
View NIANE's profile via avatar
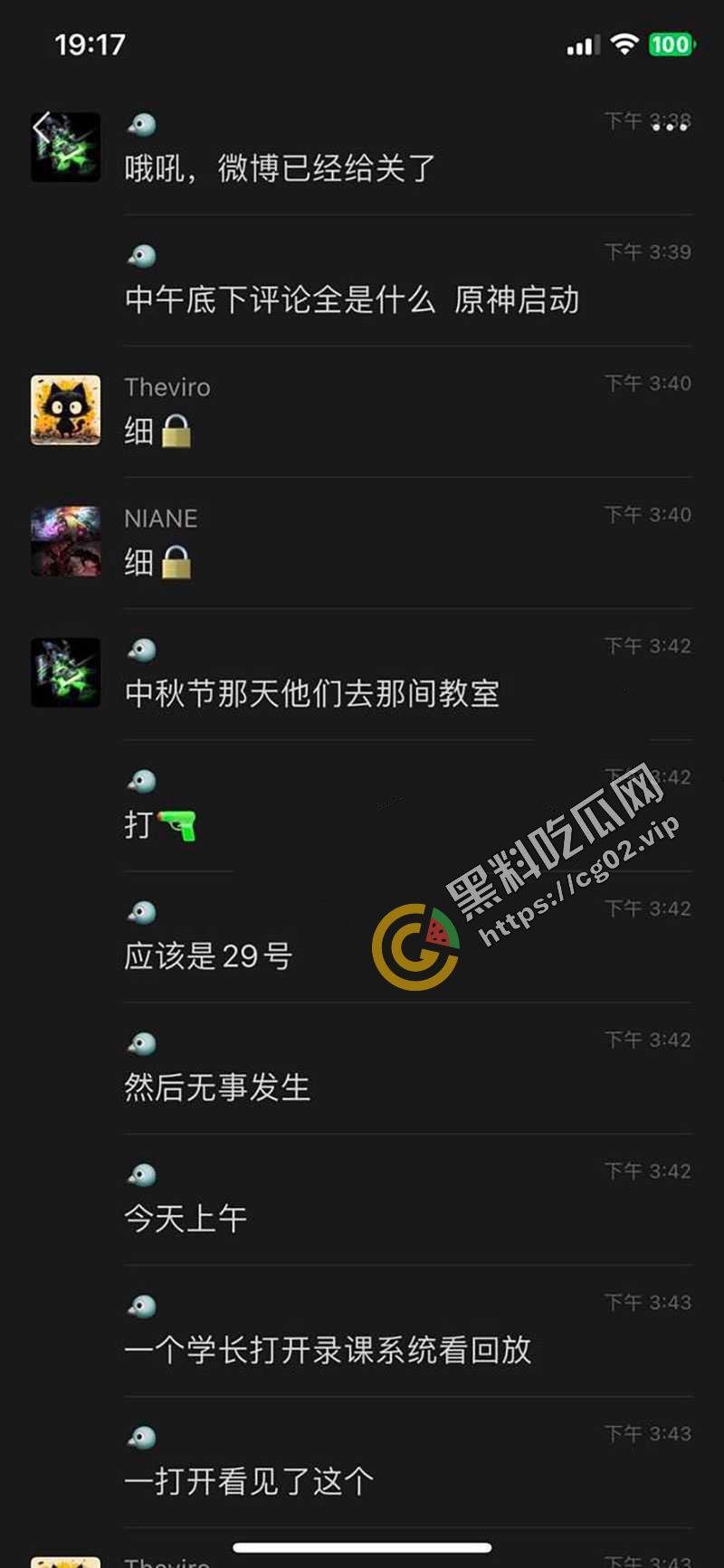click(x=65, y=541)
